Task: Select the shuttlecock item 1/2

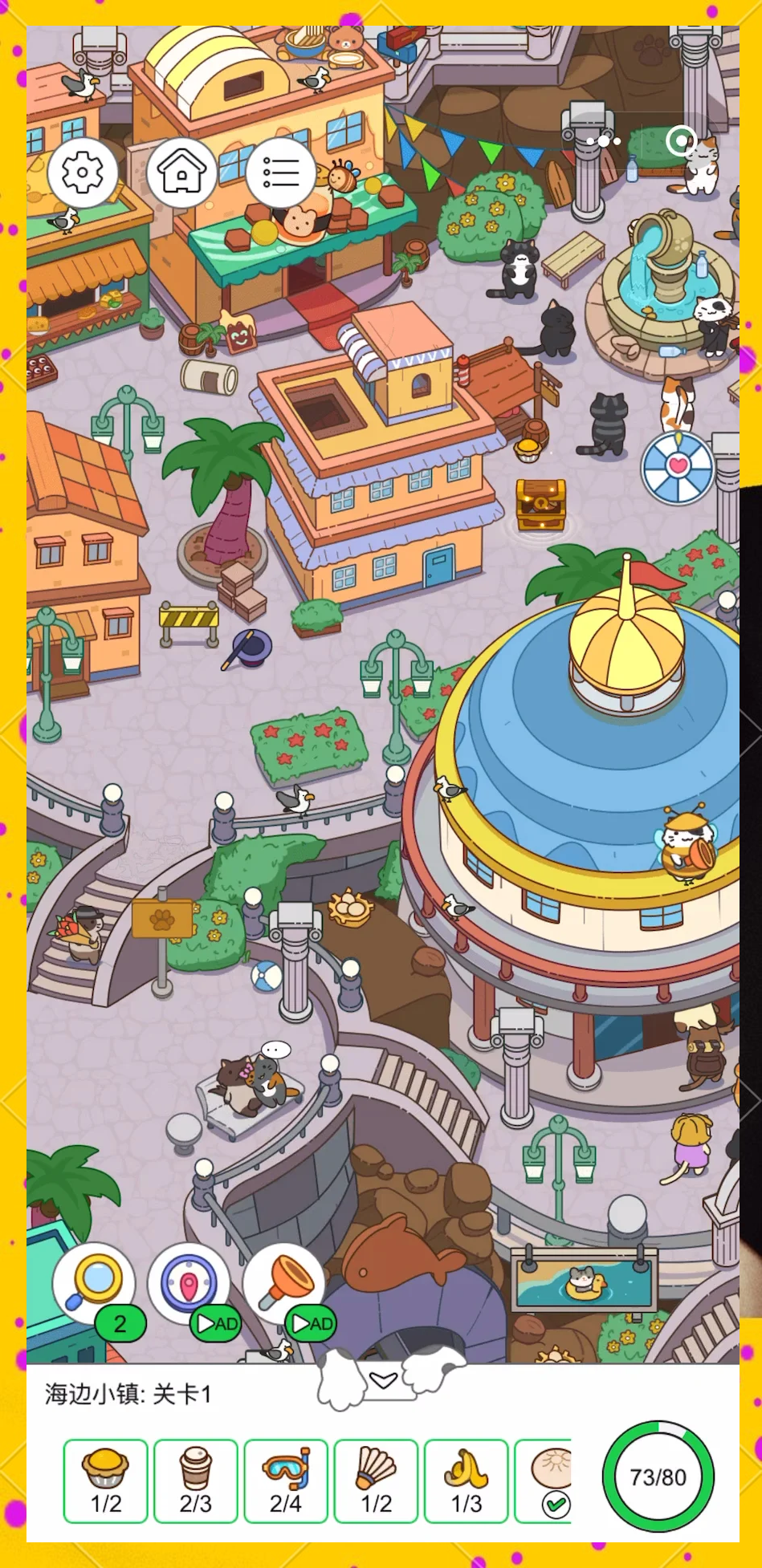Action: (x=376, y=1481)
